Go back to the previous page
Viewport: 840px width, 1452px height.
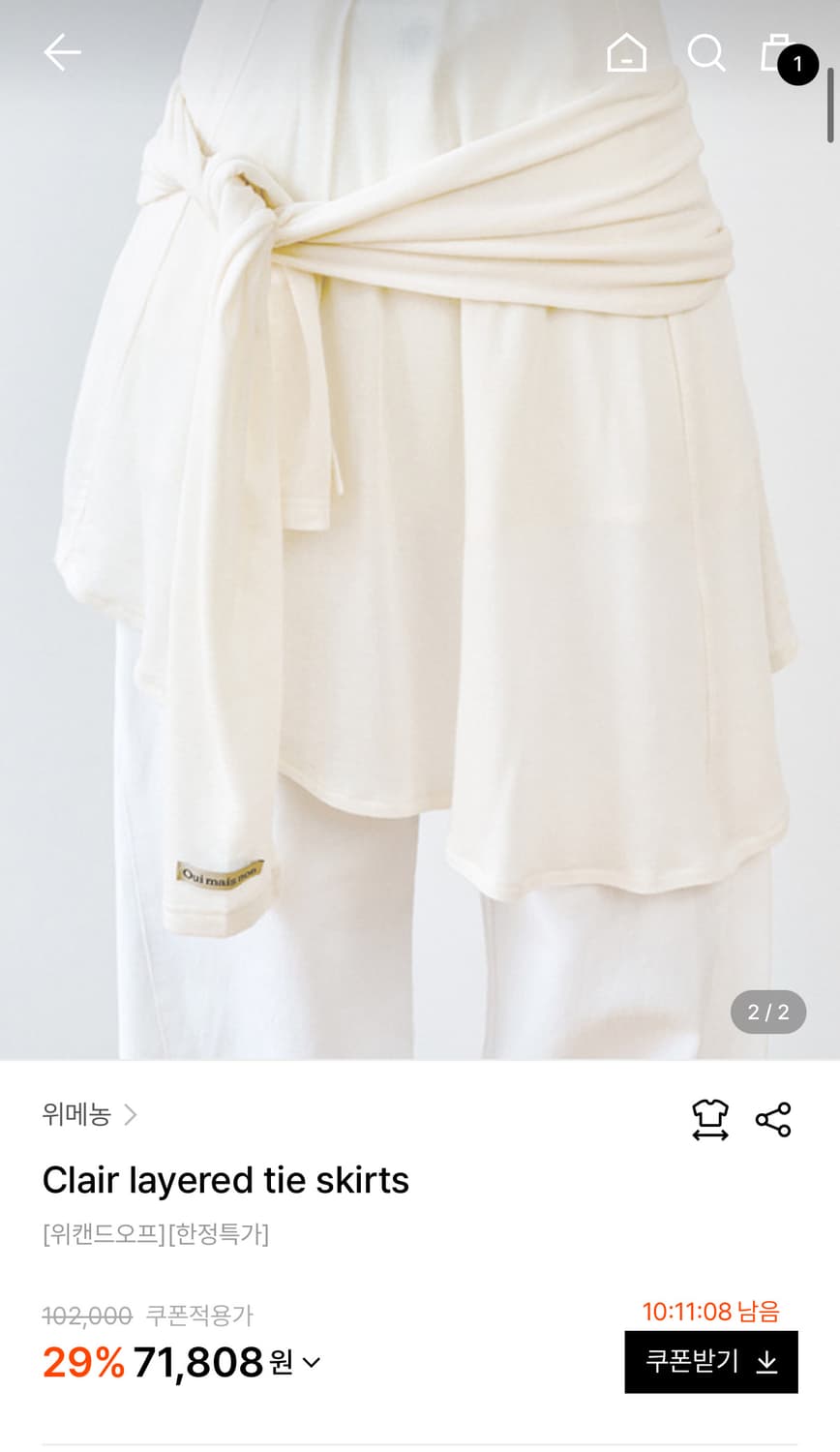62,52
